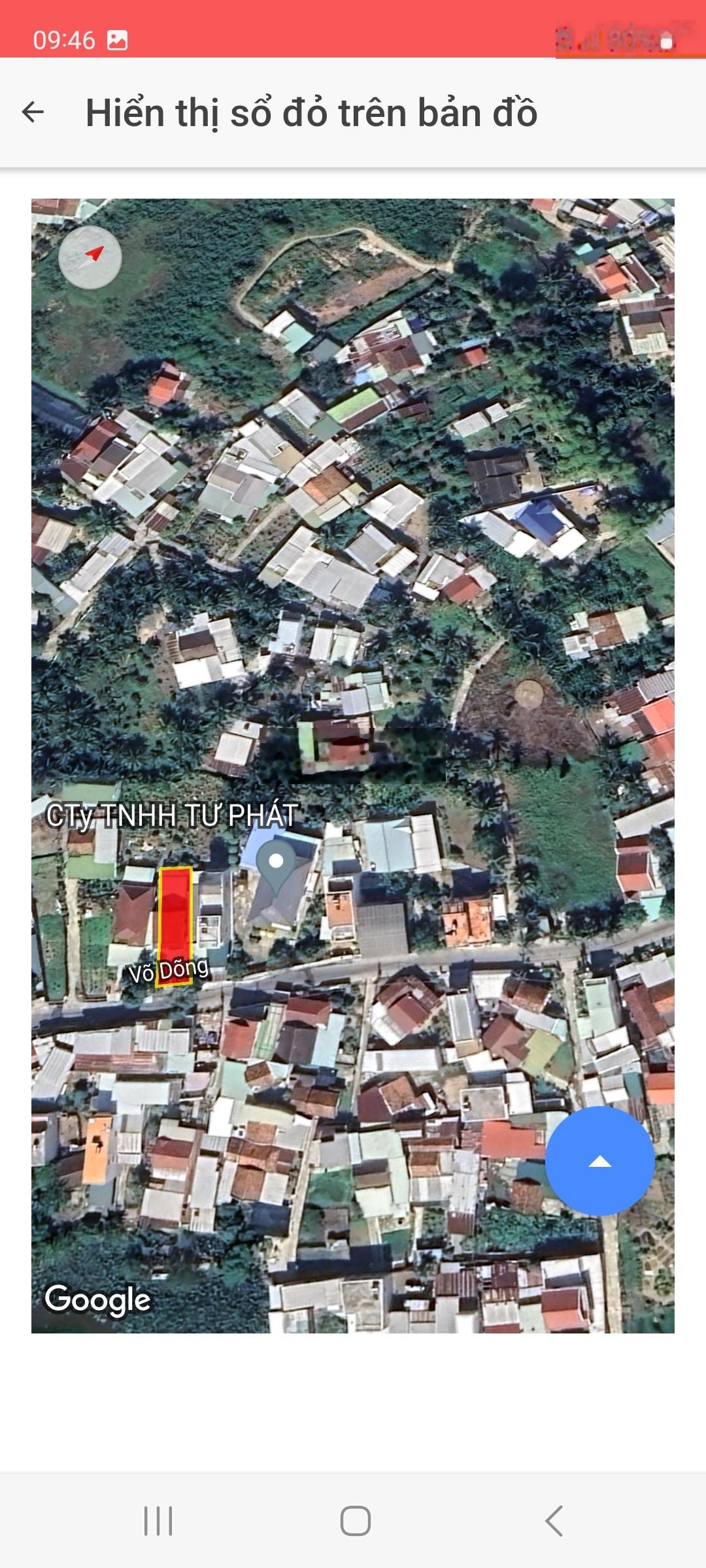
Task: Open the system recent apps view
Action: [158, 1520]
